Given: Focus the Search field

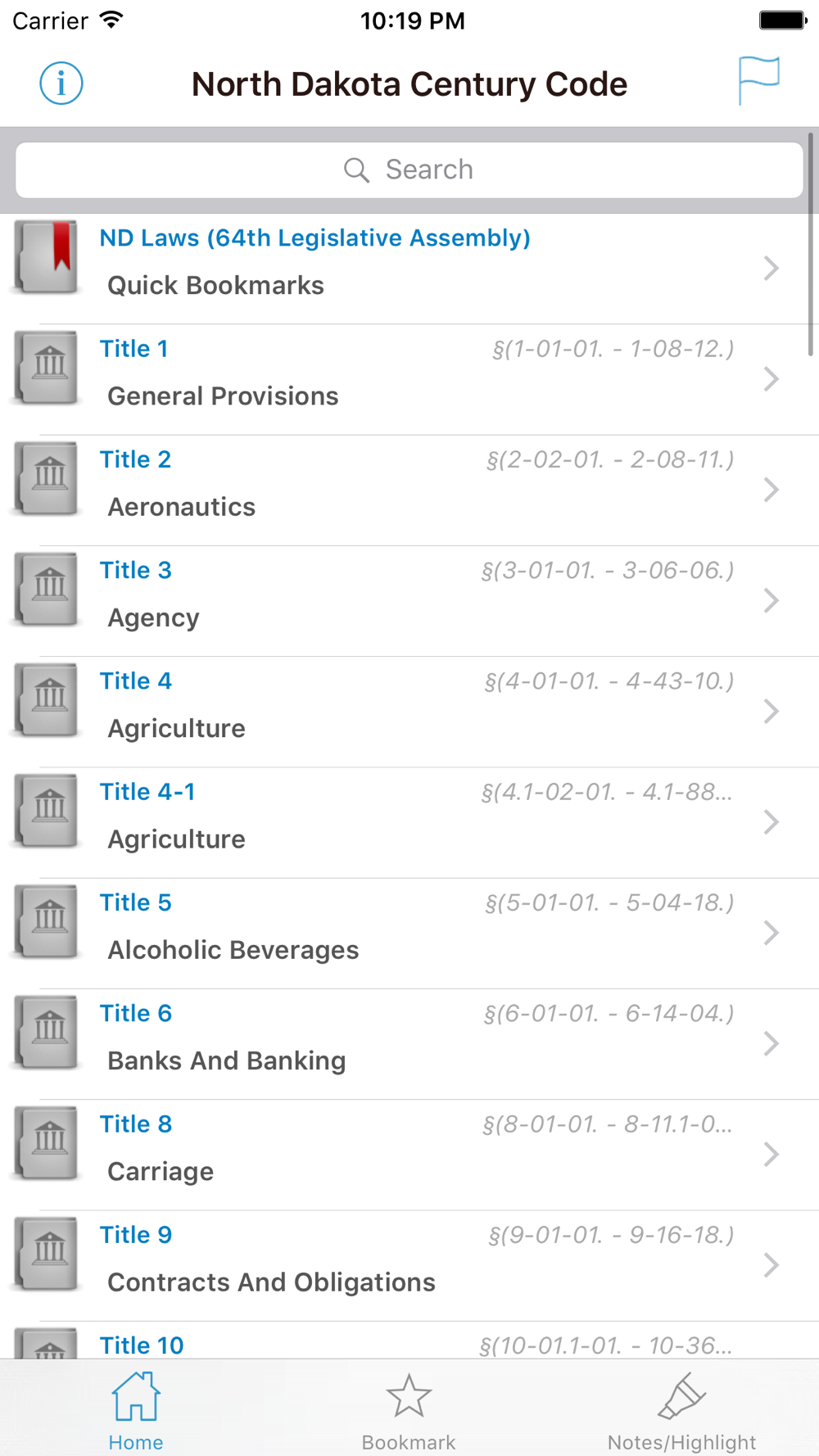Looking at the screenshot, I should (x=409, y=170).
